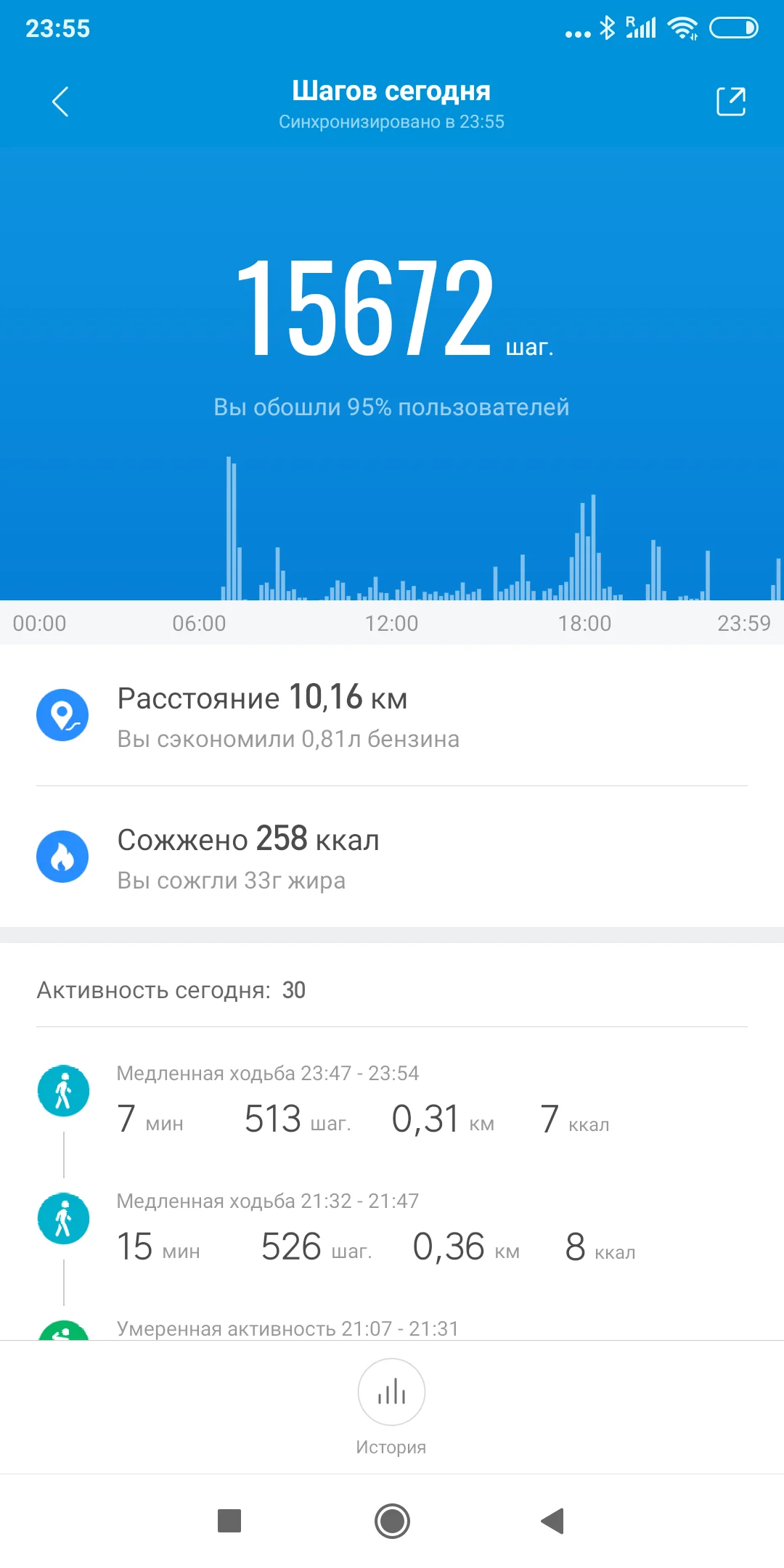Select the slow walking icon for 21:32 activity
Screen dimensions: 784x1568
coord(63,1218)
